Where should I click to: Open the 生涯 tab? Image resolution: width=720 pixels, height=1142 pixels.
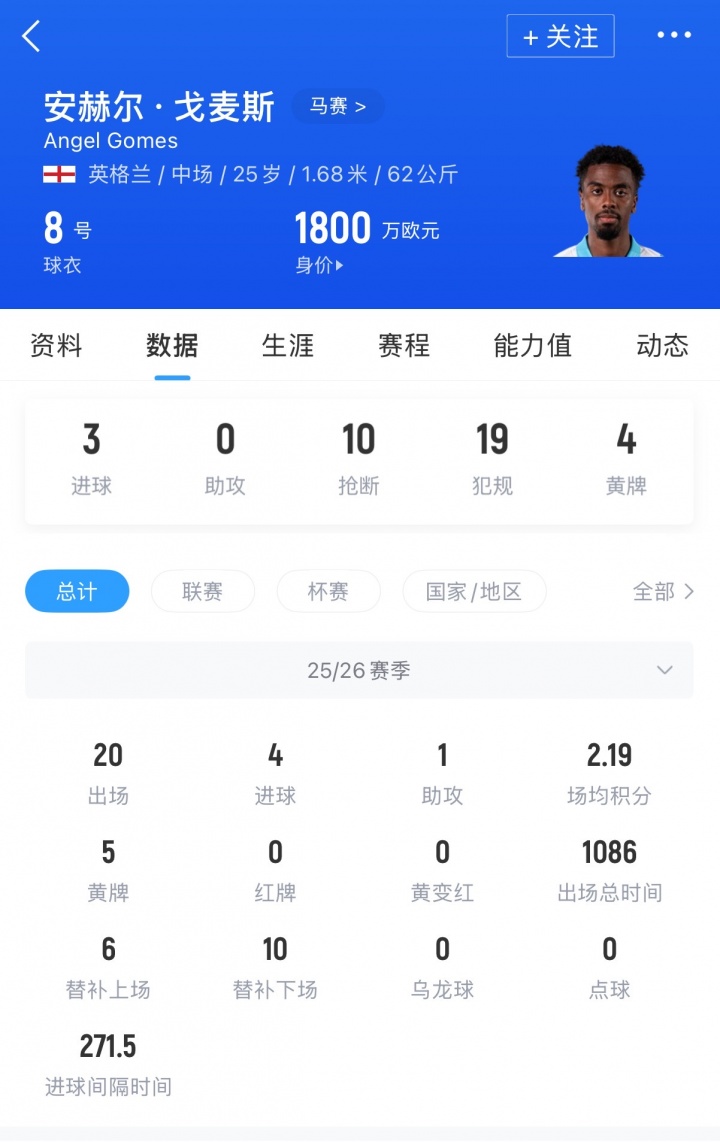(x=288, y=346)
